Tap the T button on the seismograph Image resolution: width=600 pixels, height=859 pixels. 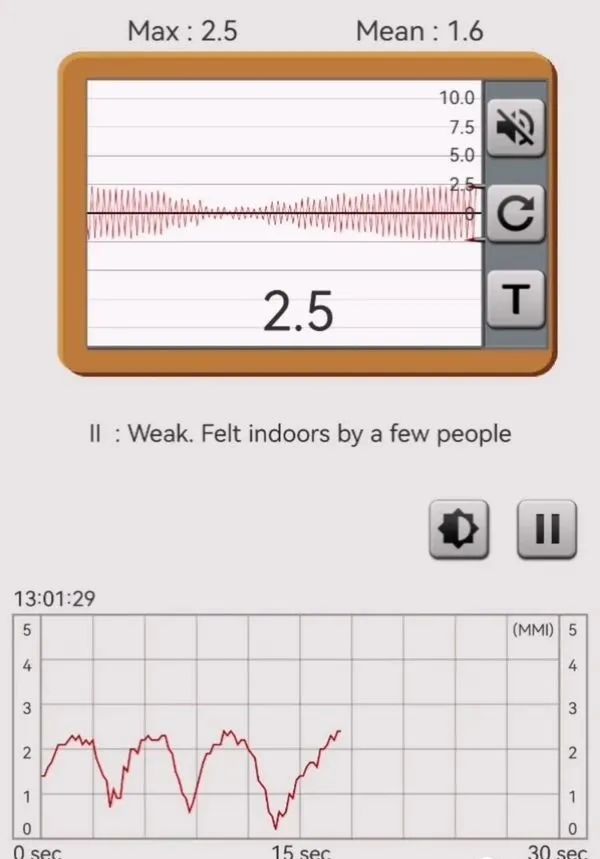pos(515,298)
